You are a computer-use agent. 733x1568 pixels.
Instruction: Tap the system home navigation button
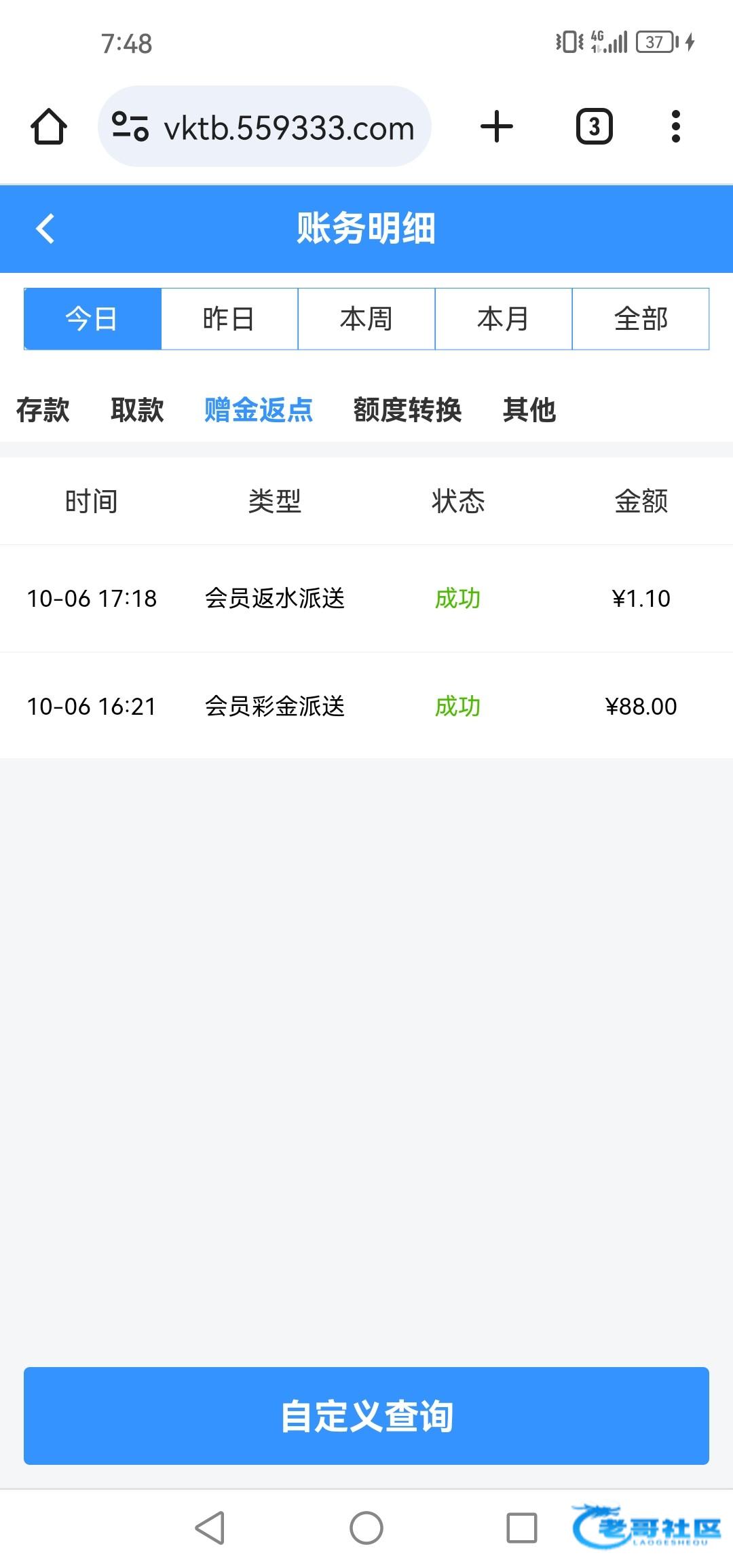click(366, 1528)
